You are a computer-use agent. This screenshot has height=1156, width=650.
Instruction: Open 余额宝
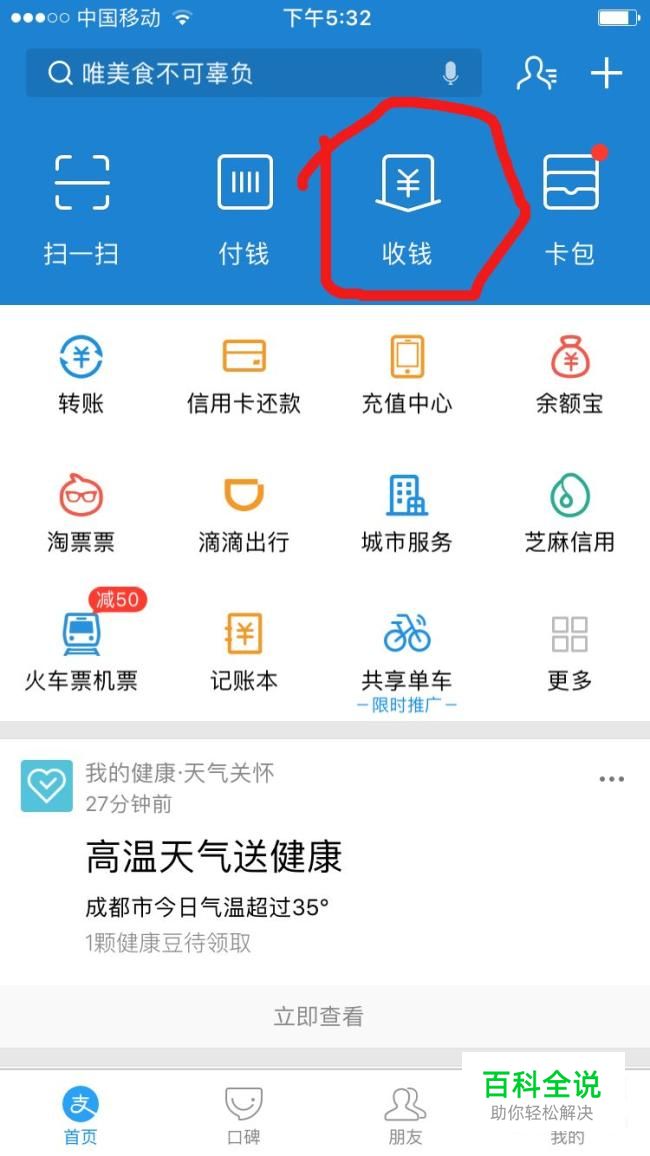click(x=570, y=375)
